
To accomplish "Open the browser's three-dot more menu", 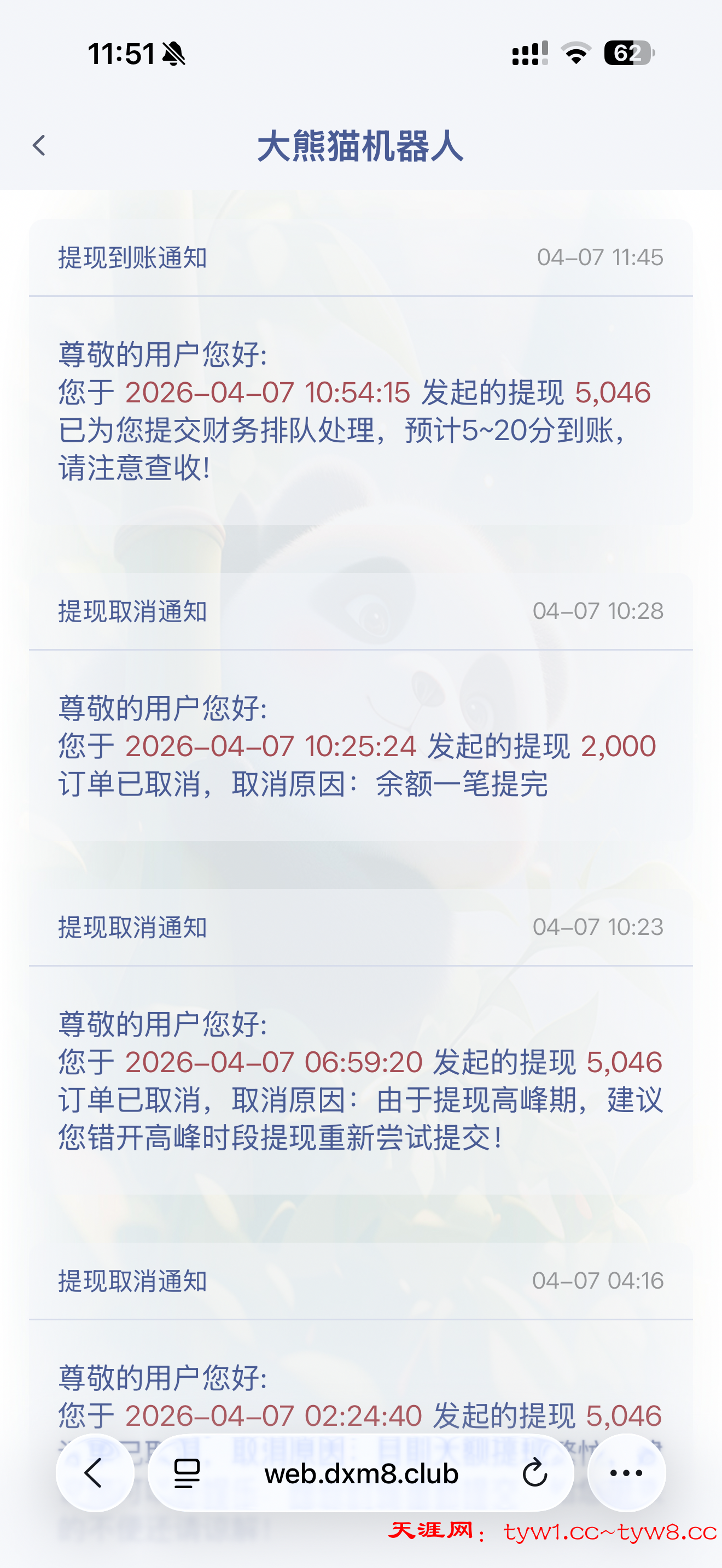I will tap(626, 1473).
